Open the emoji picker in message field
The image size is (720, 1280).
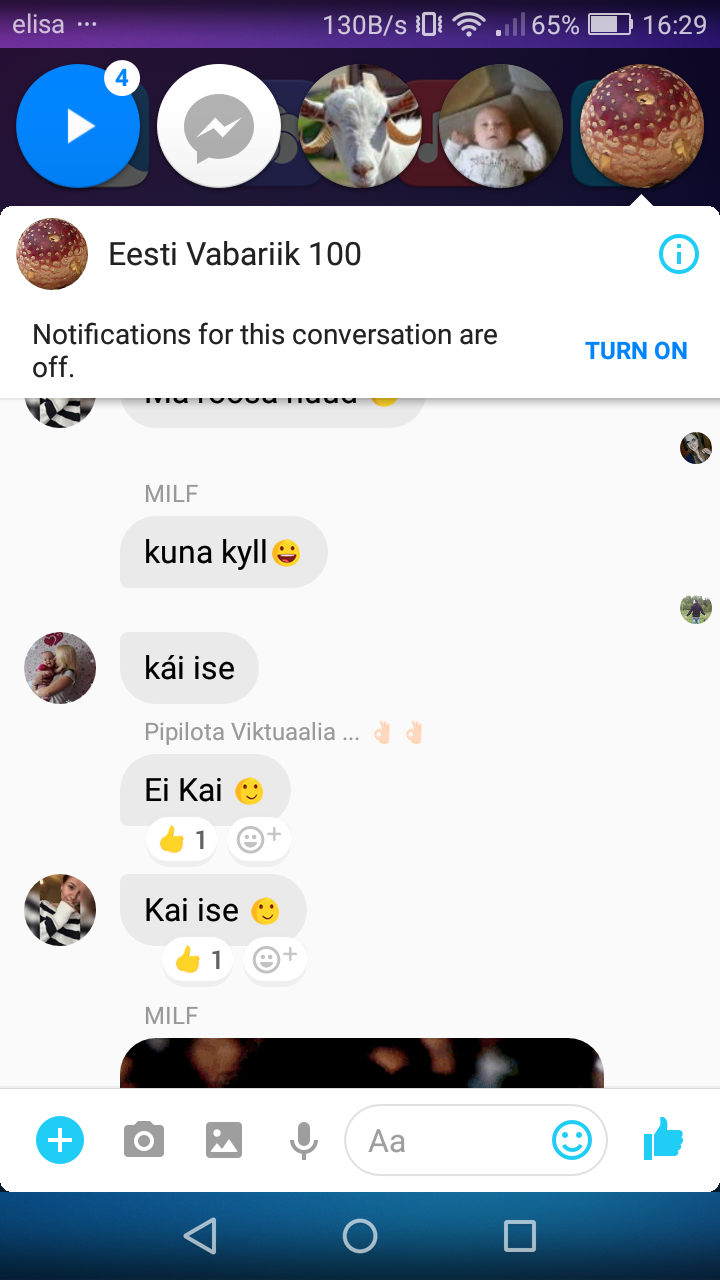(x=572, y=1140)
